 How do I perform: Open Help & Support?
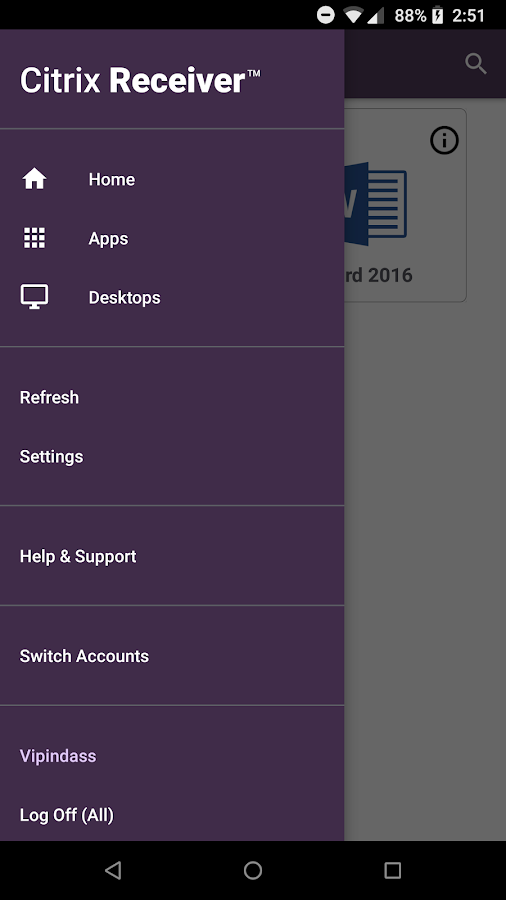pos(172,556)
